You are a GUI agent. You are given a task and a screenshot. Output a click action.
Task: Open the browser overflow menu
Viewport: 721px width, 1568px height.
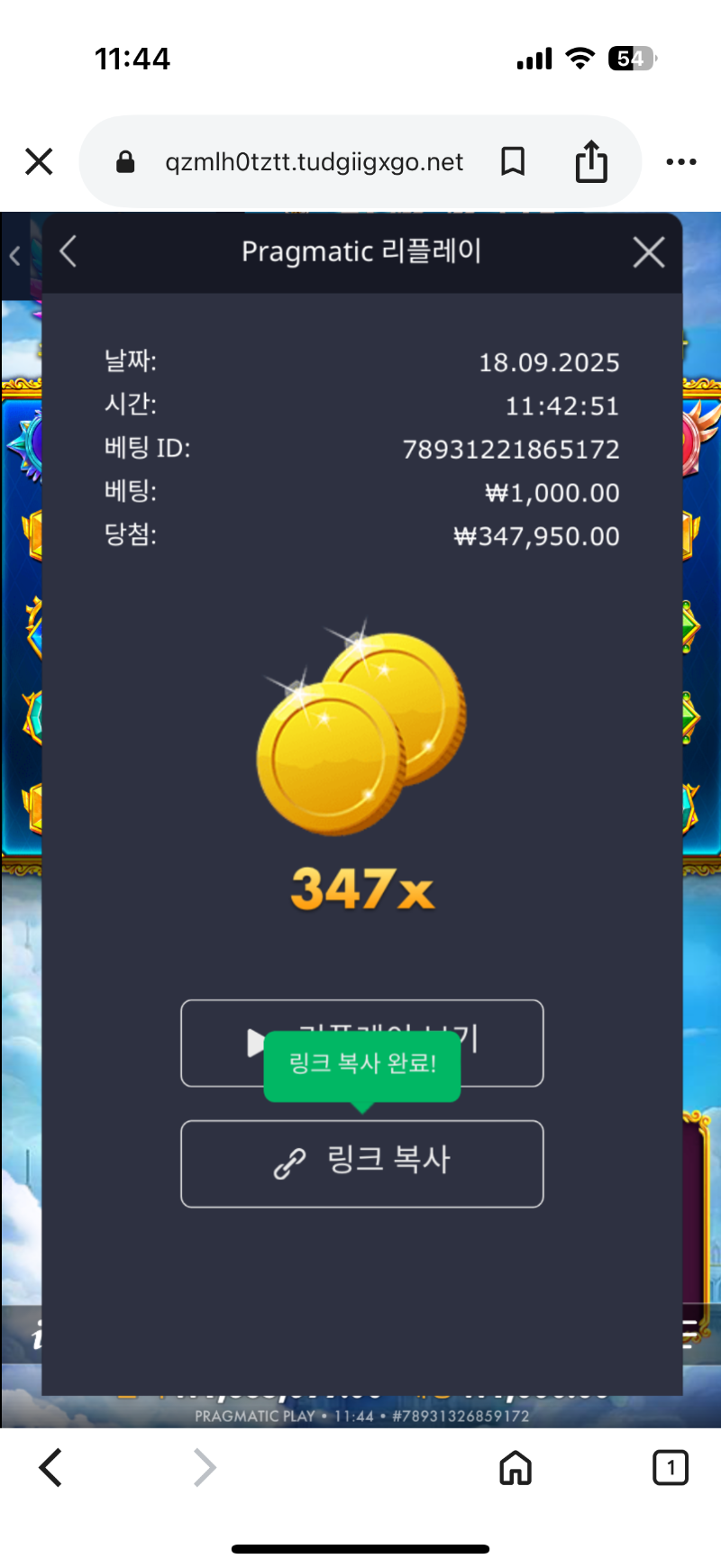click(680, 162)
